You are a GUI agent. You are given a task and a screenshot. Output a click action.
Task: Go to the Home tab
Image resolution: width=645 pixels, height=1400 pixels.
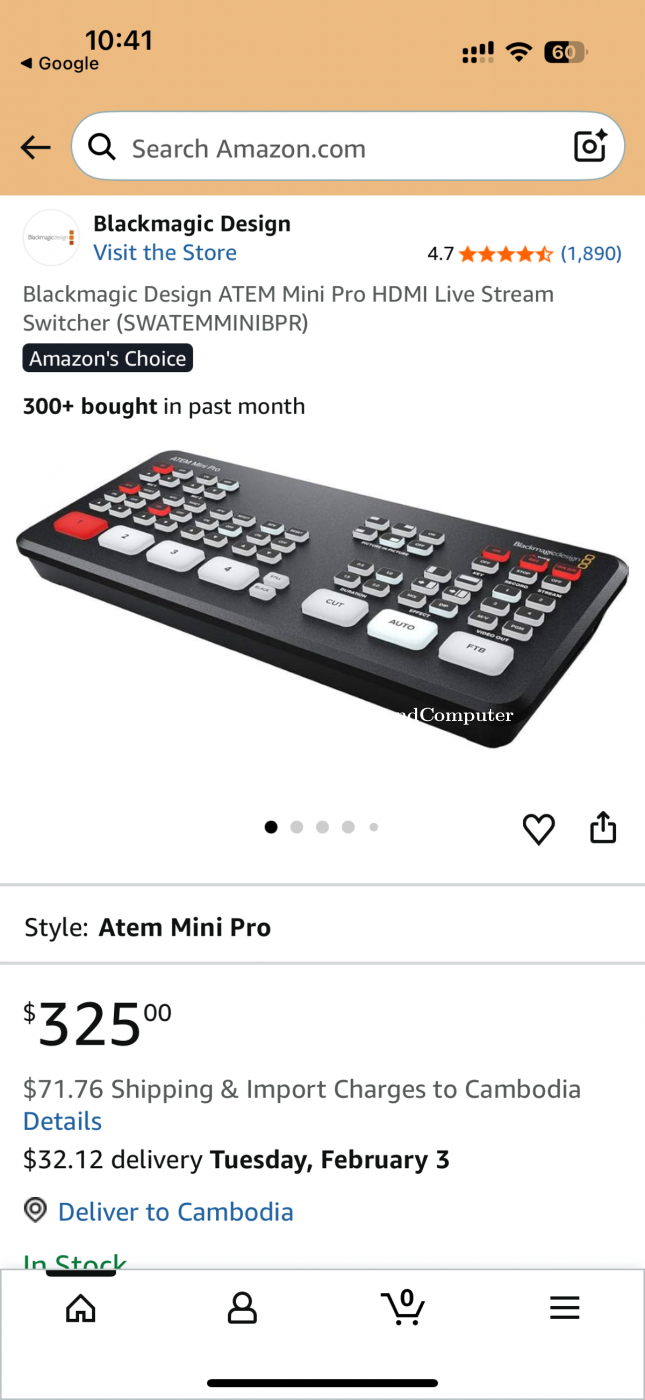81,1308
